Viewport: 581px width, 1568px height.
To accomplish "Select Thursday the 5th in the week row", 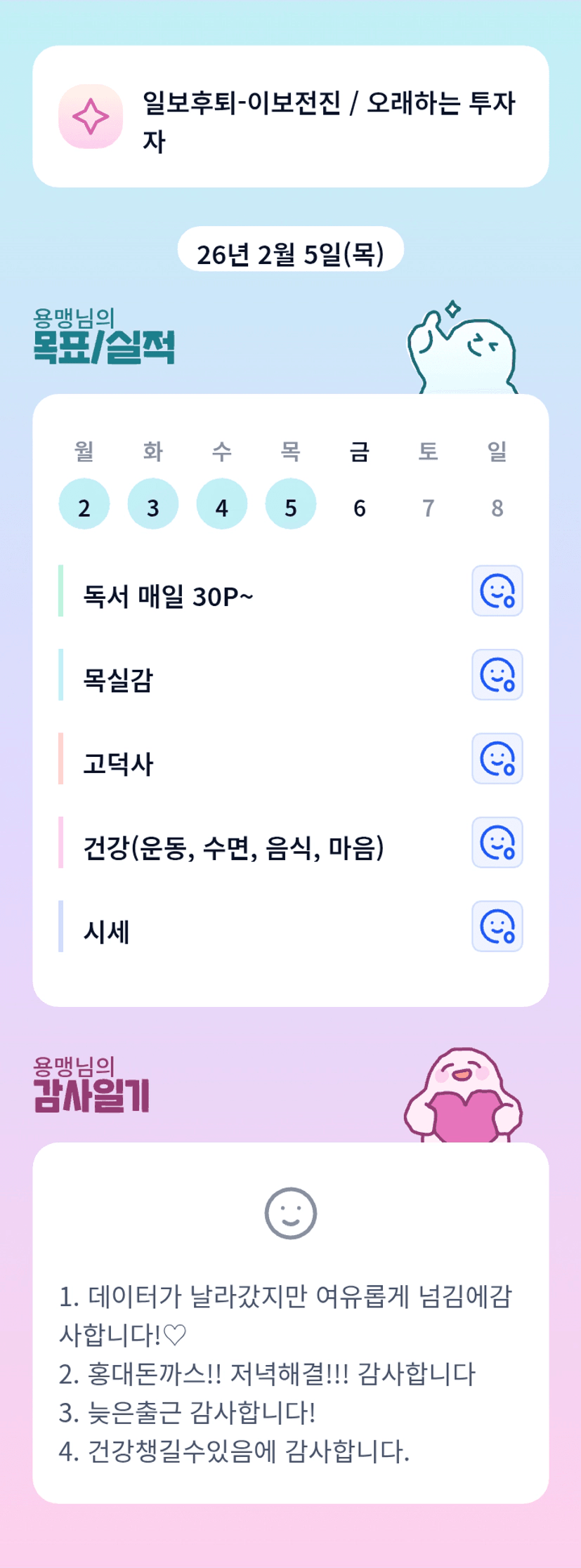I will (291, 504).
